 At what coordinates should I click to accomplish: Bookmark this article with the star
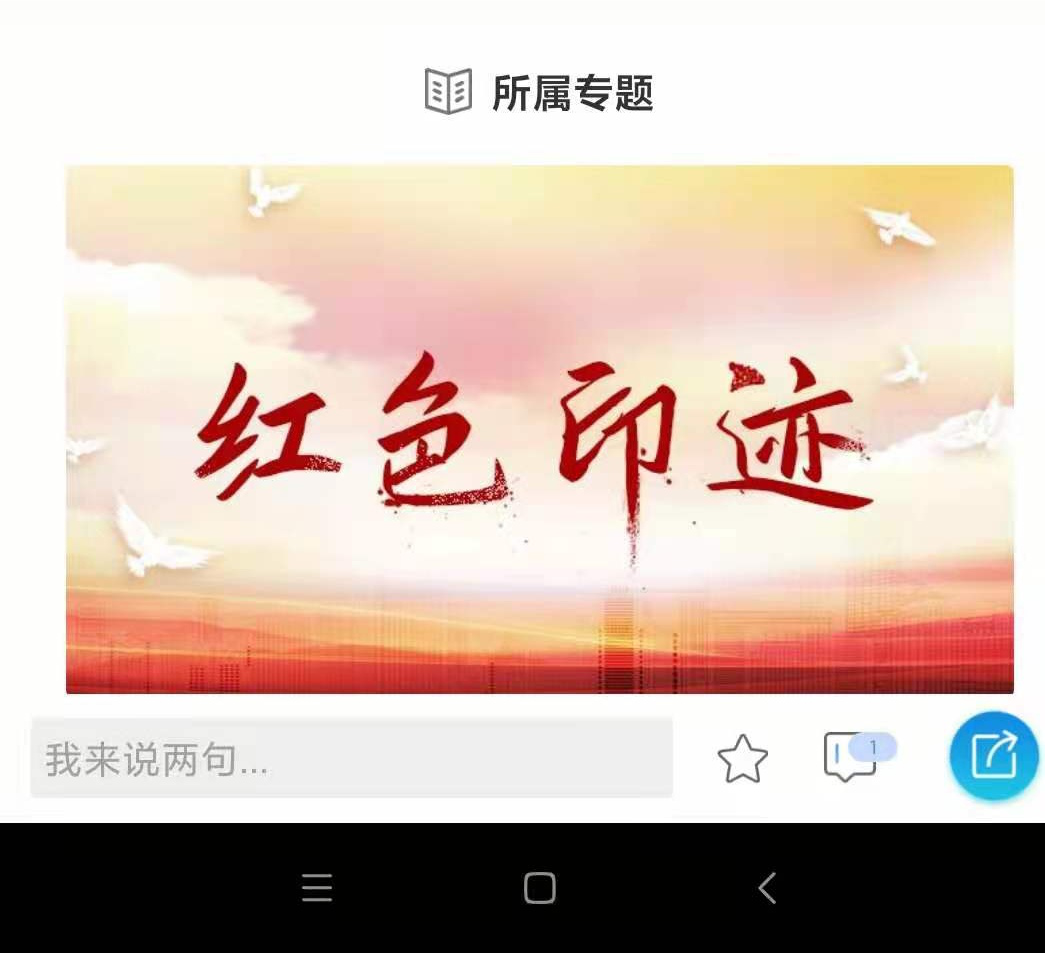(743, 759)
